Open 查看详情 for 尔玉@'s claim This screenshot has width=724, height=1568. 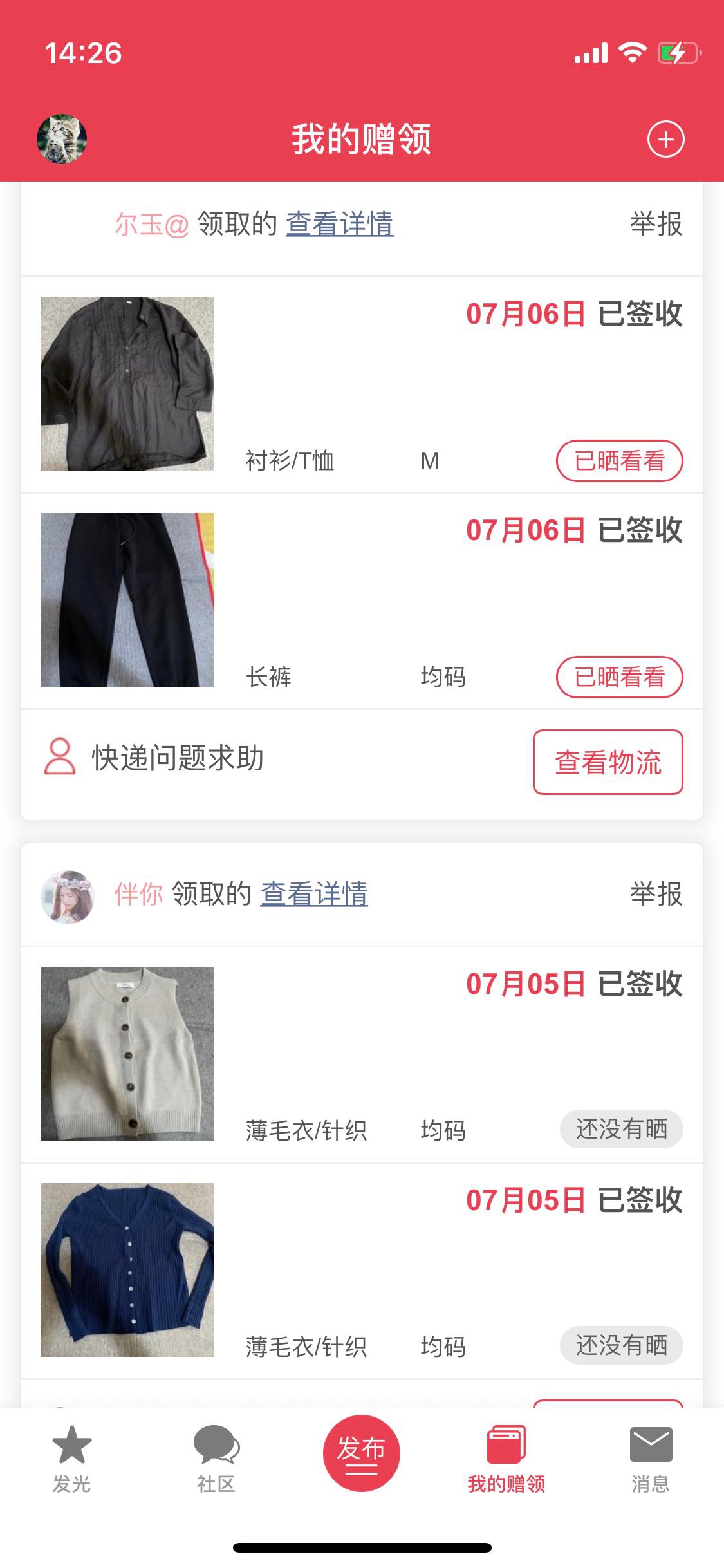(x=339, y=224)
